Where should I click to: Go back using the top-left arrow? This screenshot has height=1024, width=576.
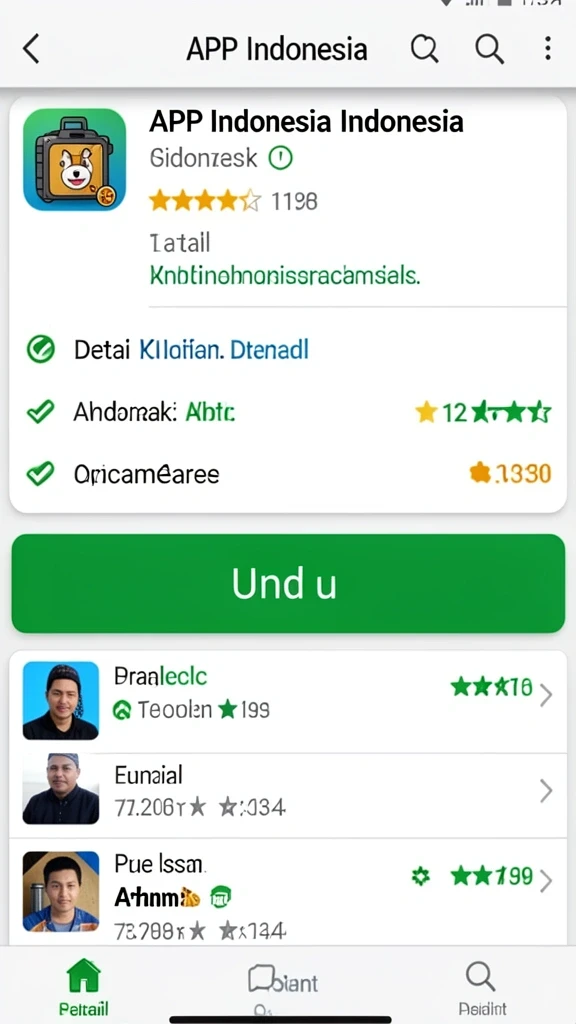pyautogui.click(x=31, y=49)
